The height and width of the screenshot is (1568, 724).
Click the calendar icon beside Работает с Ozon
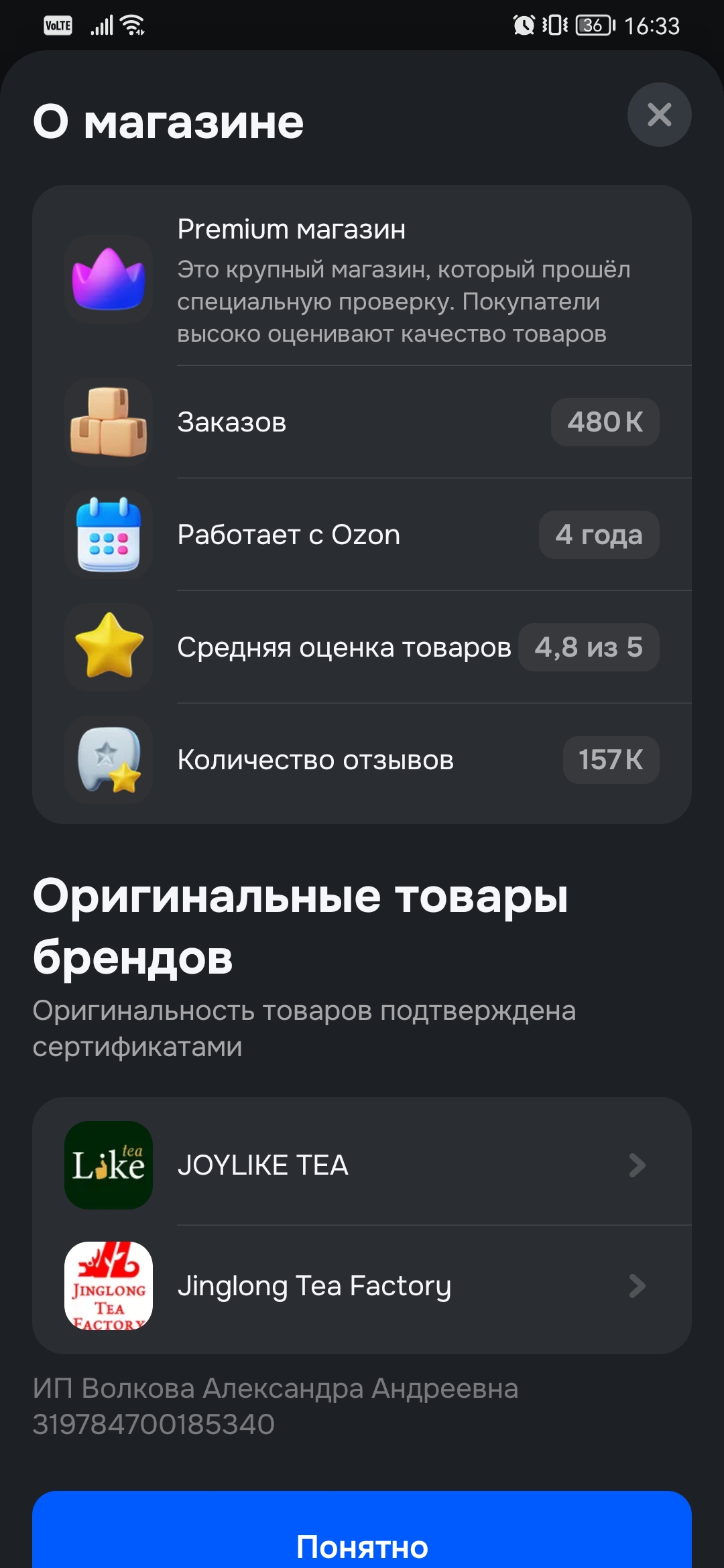click(x=109, y=534)
